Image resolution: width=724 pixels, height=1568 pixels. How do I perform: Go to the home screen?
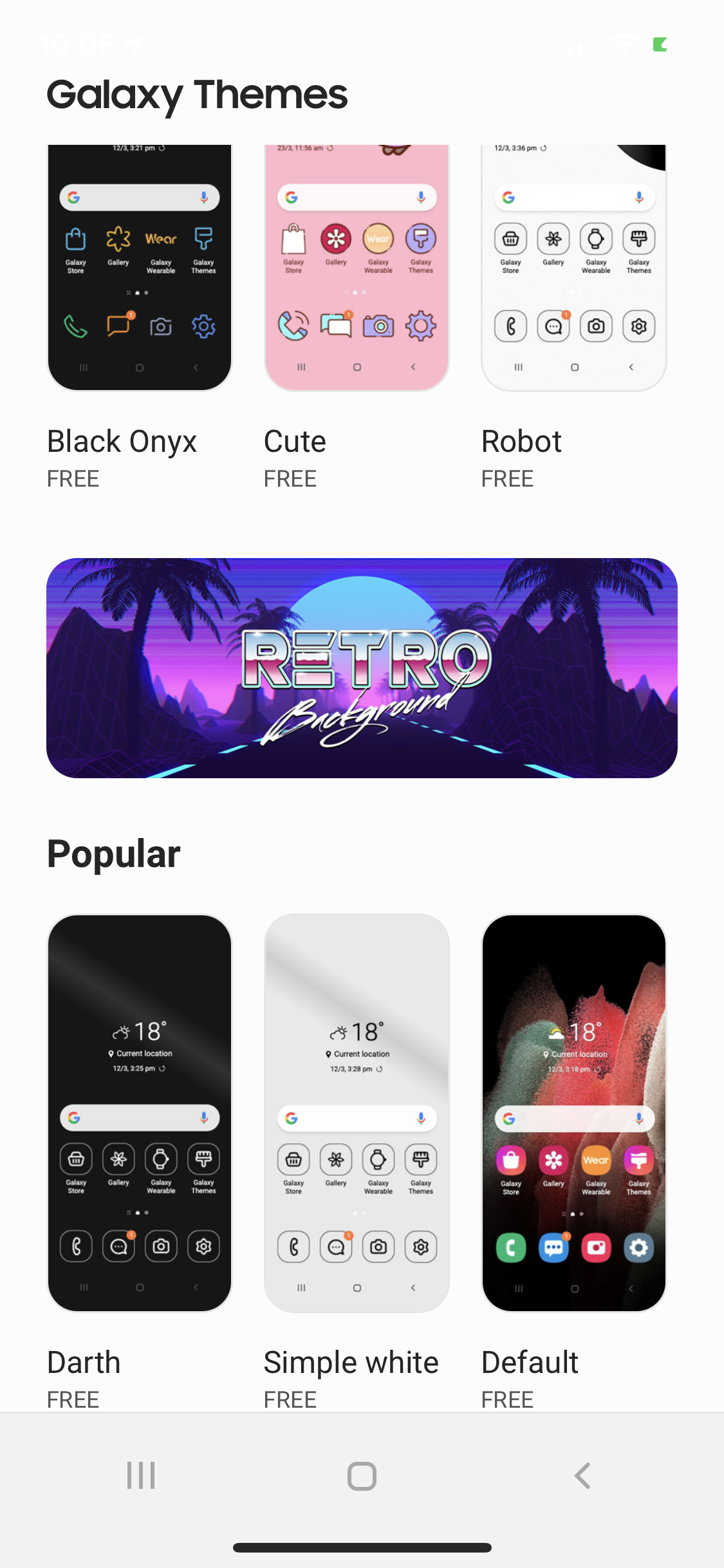point(362,1475)
